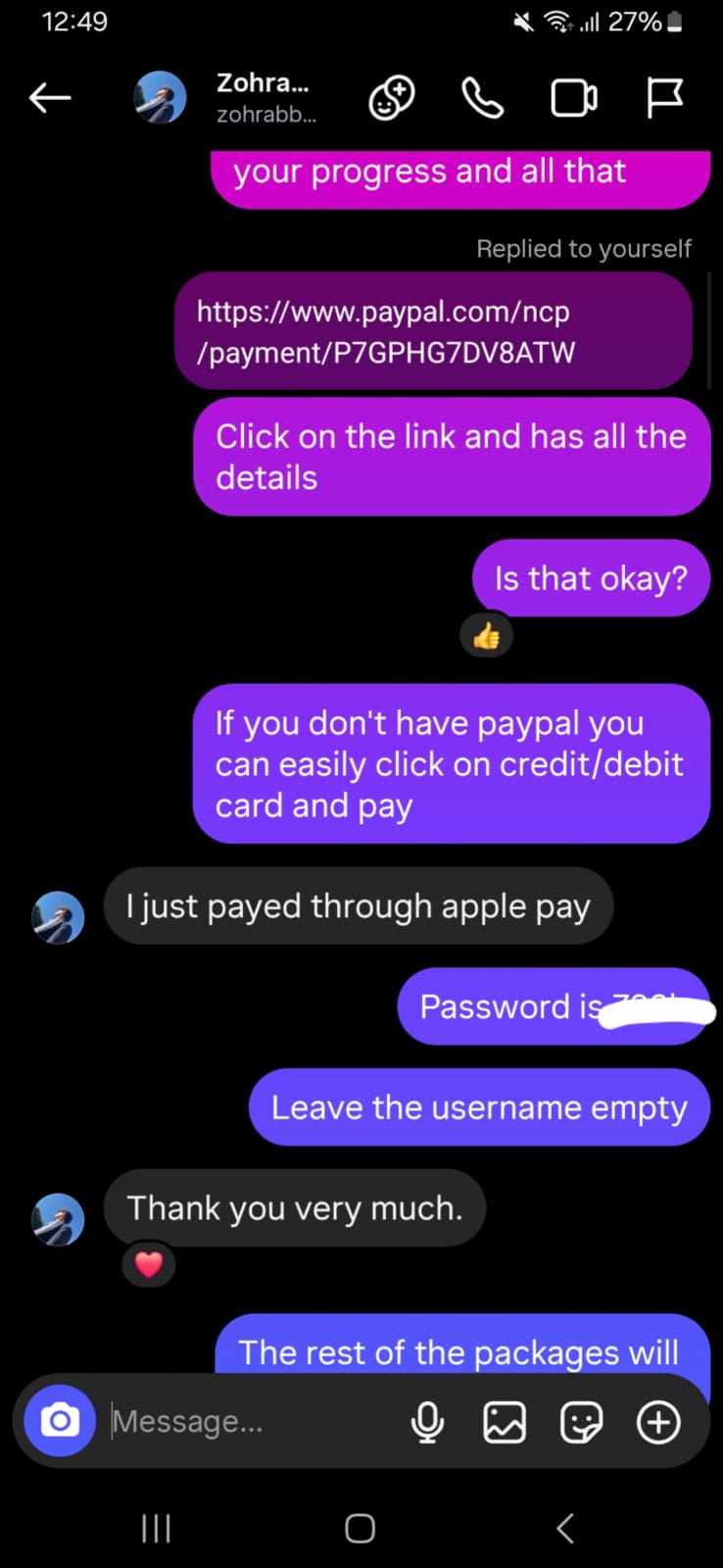This screenshot has height=1568, width=723.
Task: Open the flag icon in the header
Action: [664, 97]
